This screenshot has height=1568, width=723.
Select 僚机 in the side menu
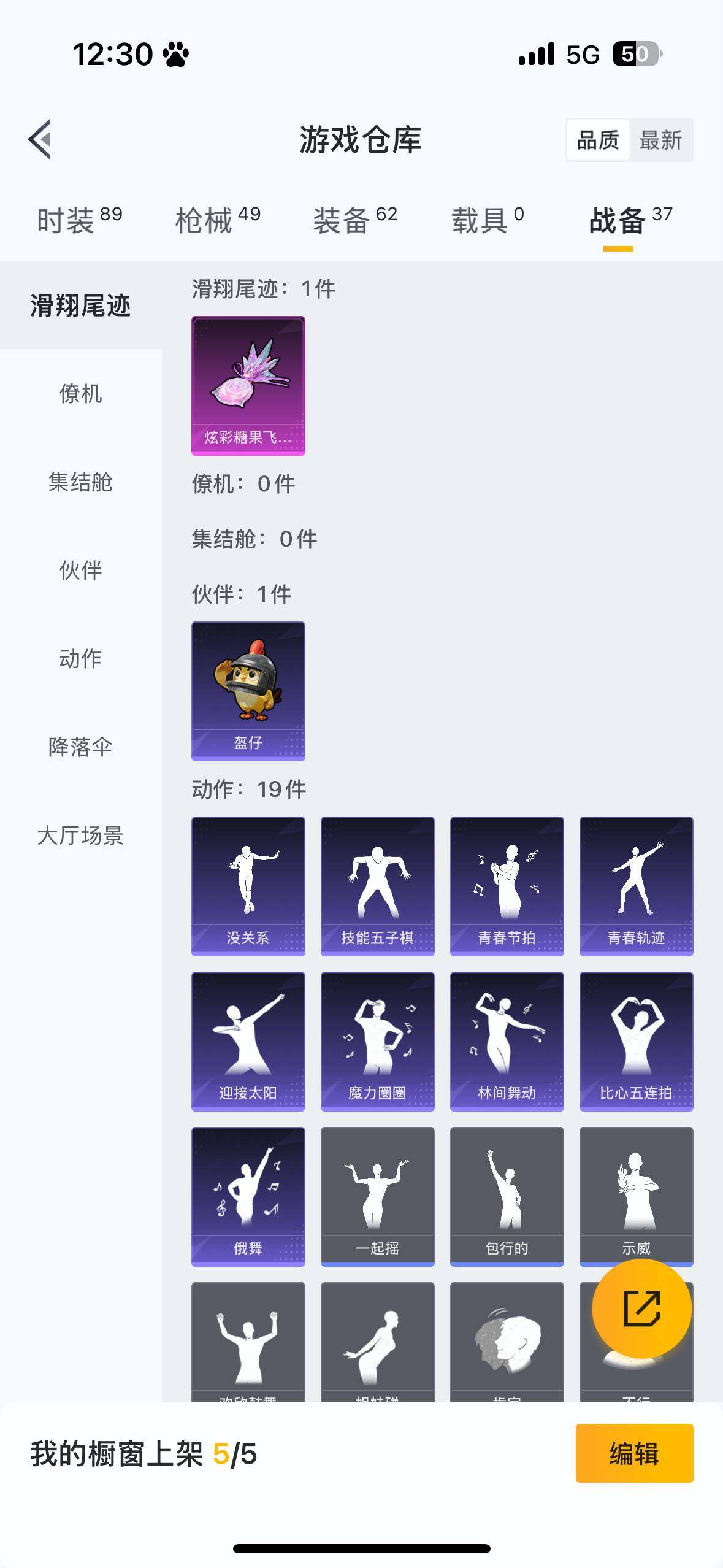pos(80,394)
